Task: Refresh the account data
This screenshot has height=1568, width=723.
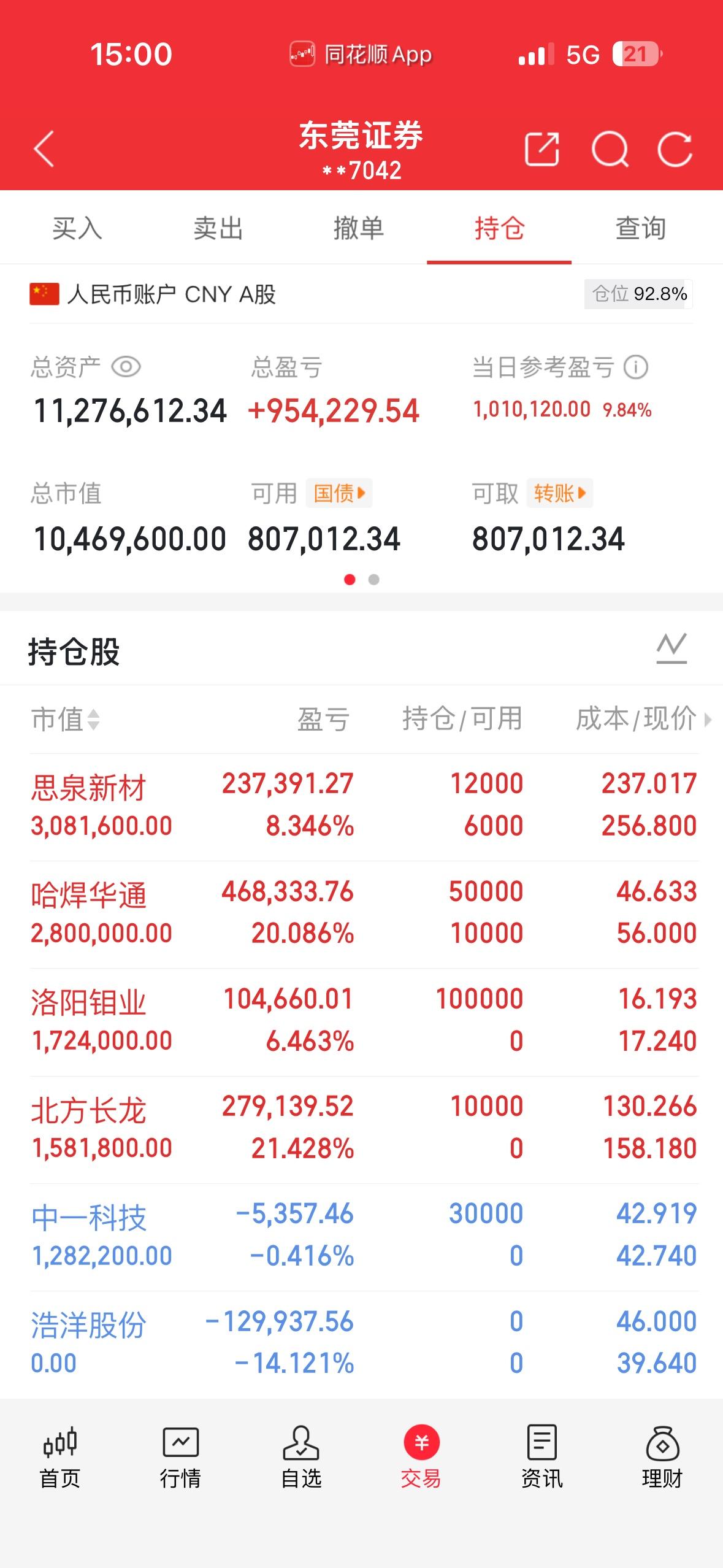Action: point(675,149)
